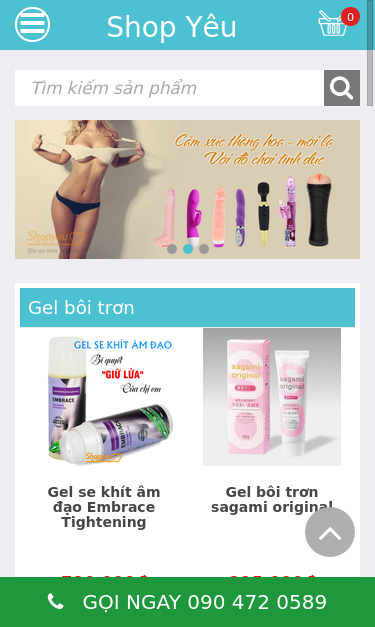Open Embrace Tightening gel product image
Image resolution: width=375 pixels, height=627 pixels.
click(104, 397)
